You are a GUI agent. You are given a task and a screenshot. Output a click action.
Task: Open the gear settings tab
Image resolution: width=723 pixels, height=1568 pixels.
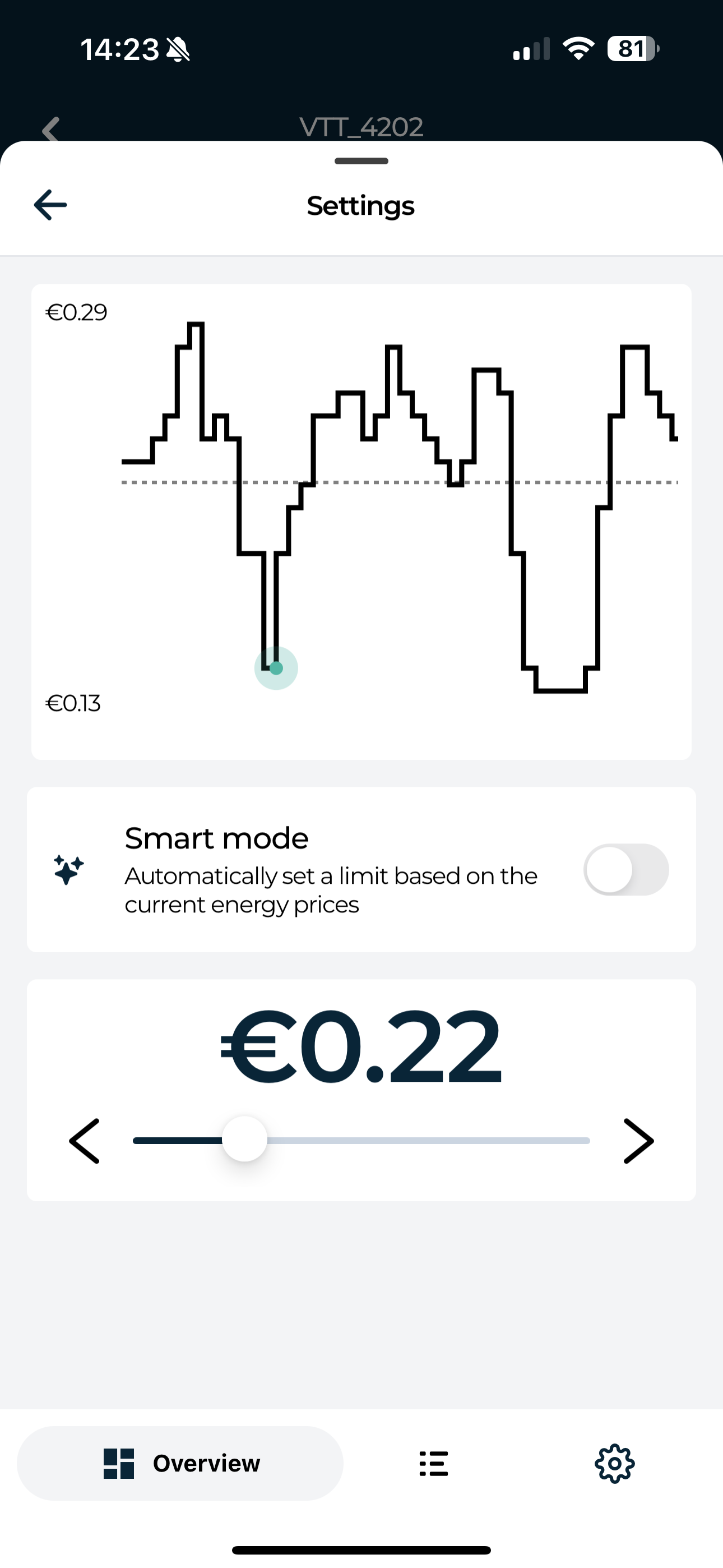[615, 1463]
